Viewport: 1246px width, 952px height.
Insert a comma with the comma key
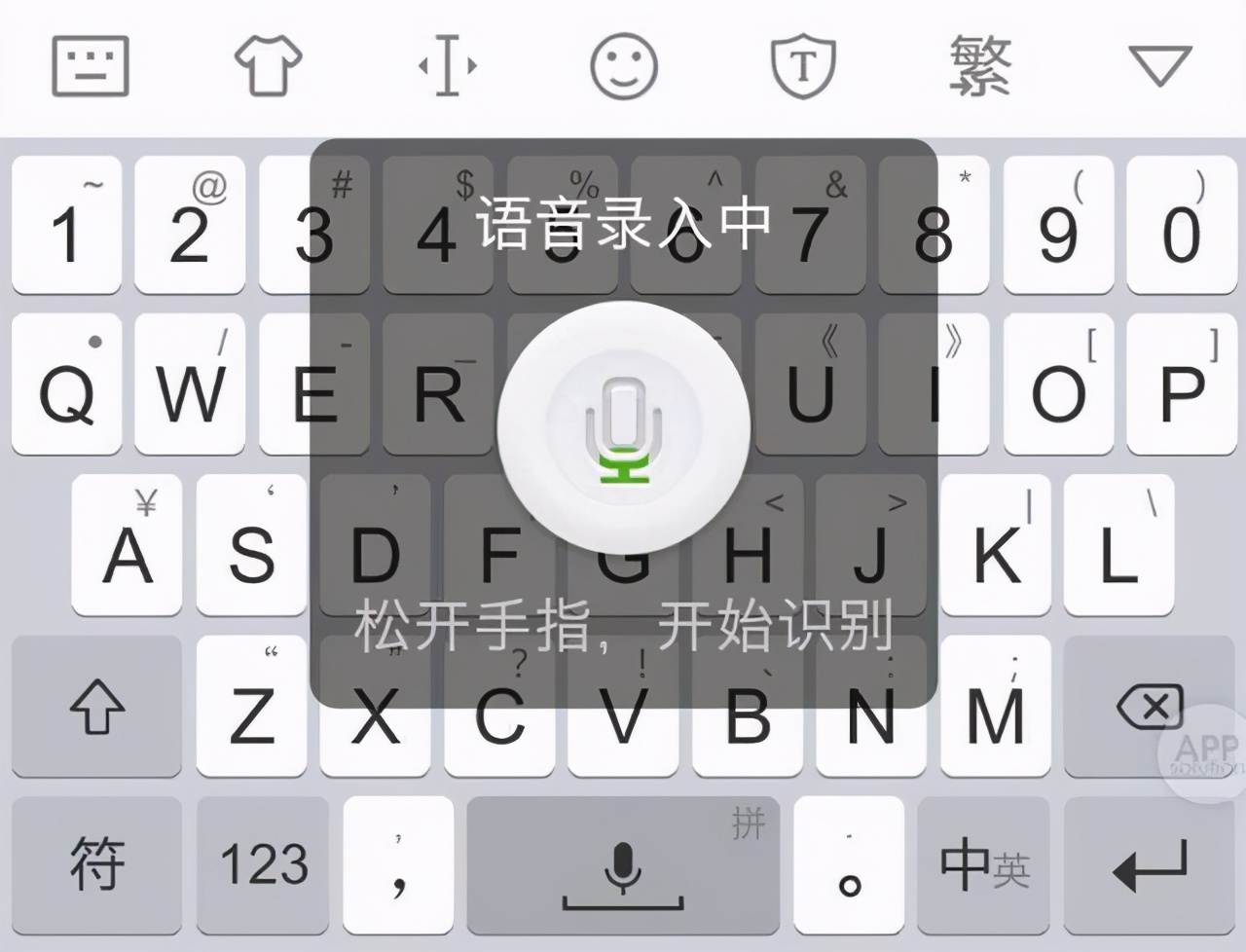coord(398,864)
